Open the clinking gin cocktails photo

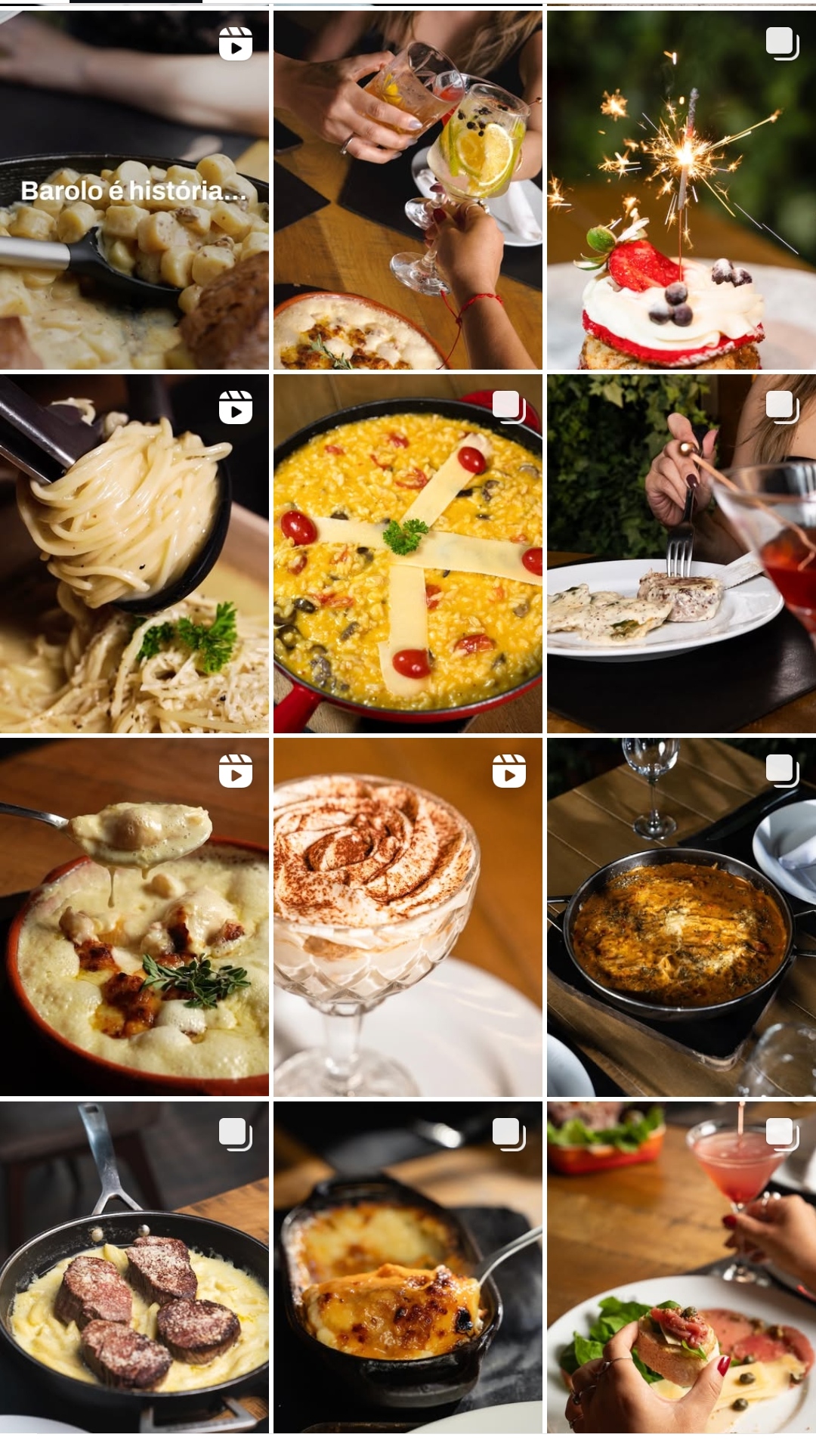pyautogui.click(x=407, y=189)
